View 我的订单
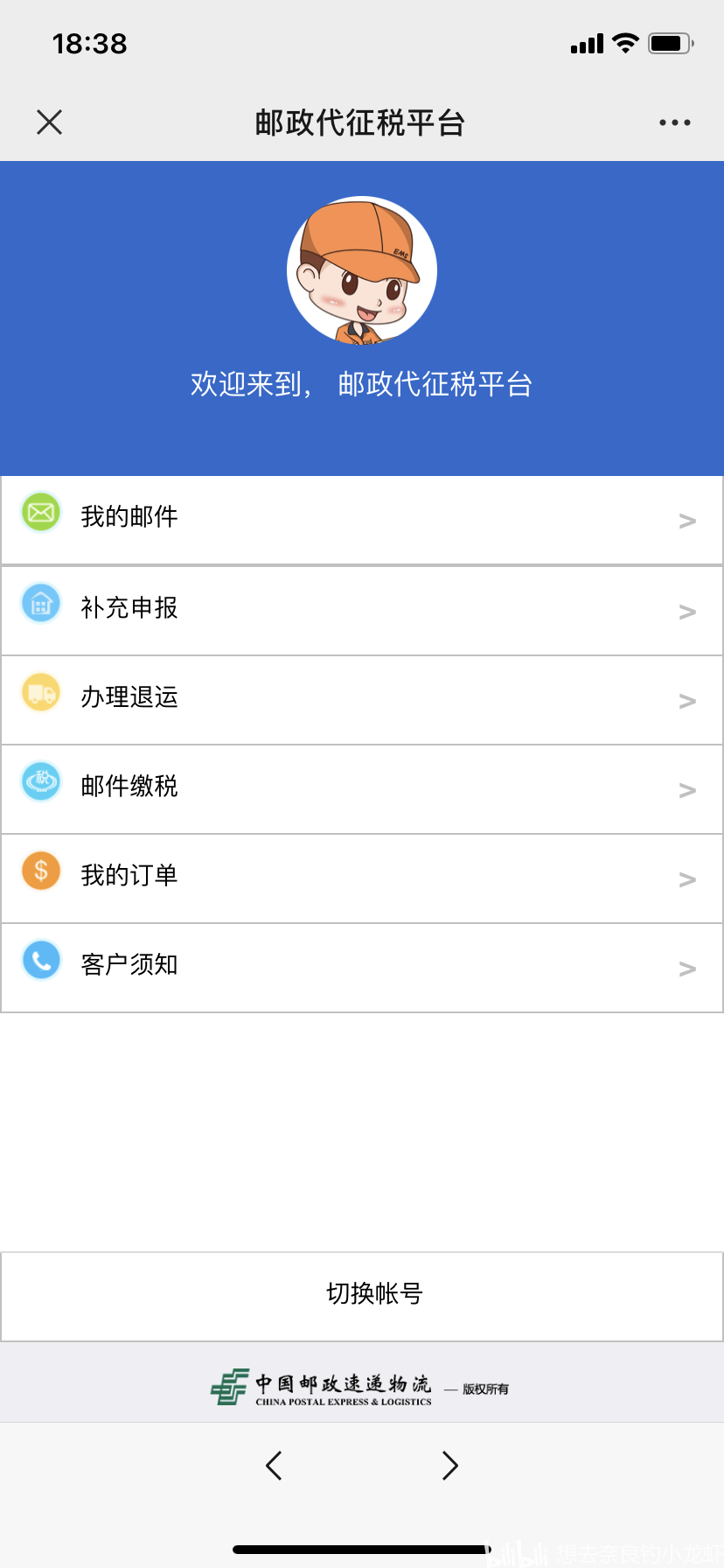The height and width of the screenshot is (1568, 724). click(x=362, y=878)
